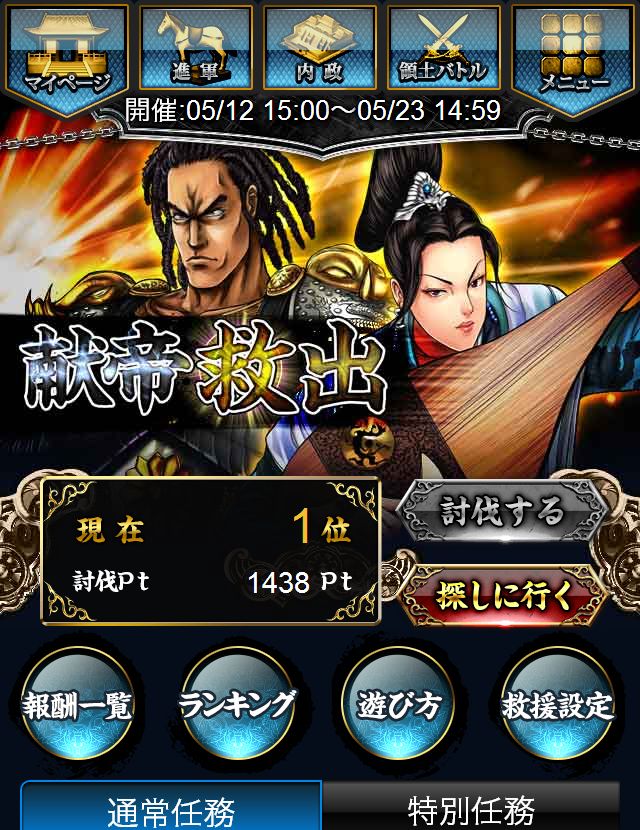
Task: Open the メニュー grid
Action: pos(574,50)
